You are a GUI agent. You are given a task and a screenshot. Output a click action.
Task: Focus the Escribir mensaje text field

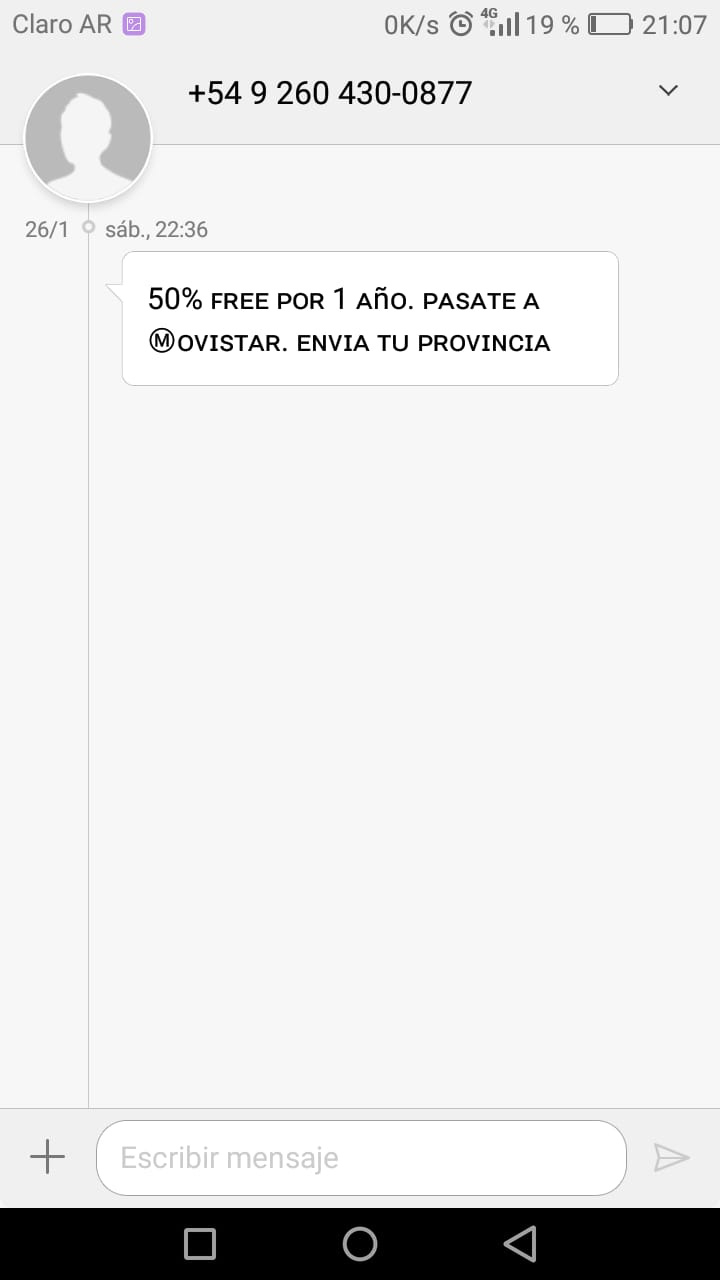click(361, 1158)
